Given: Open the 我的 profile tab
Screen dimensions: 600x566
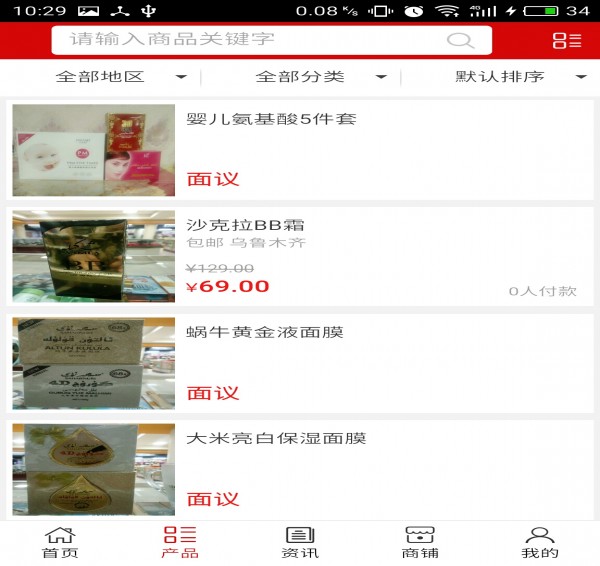Looking at the screenshot, I should [540, 543].
